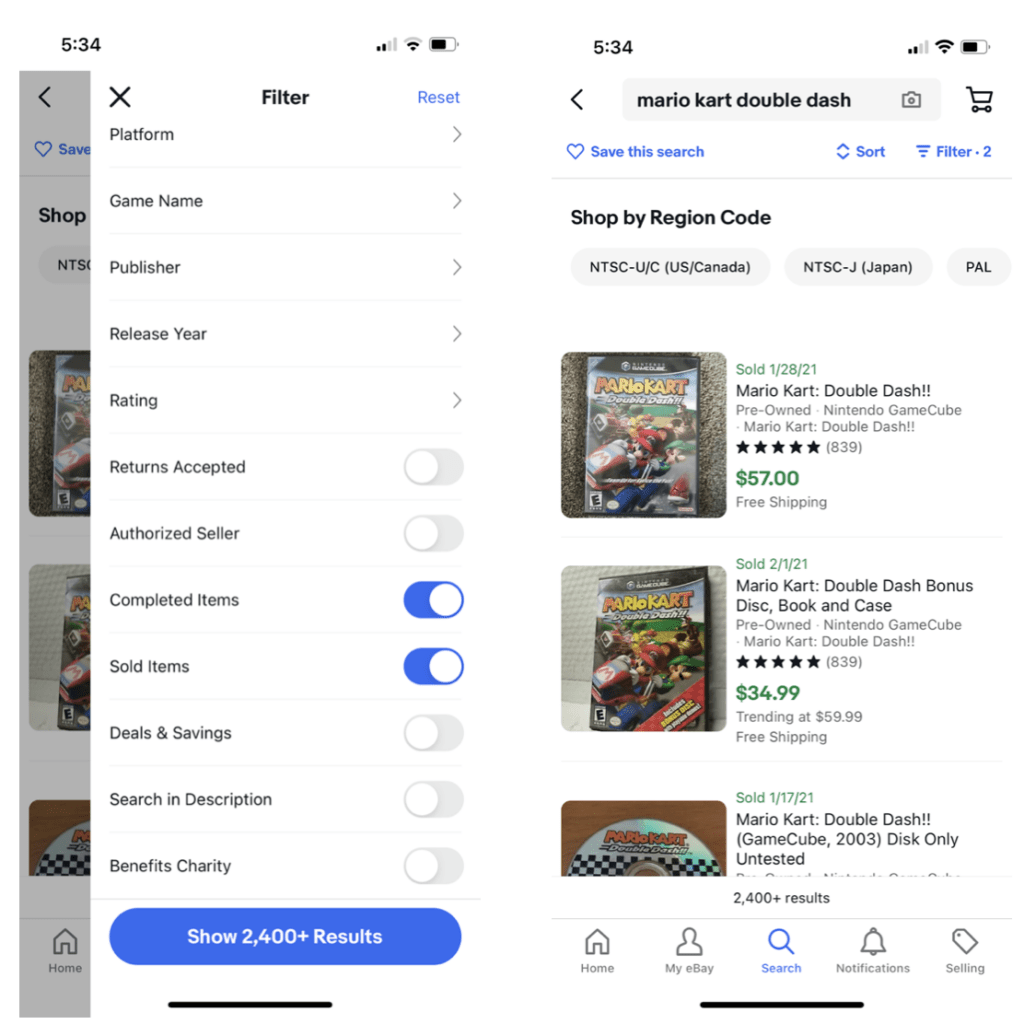
Task: Open Sort options
Action: pos(860,152)
